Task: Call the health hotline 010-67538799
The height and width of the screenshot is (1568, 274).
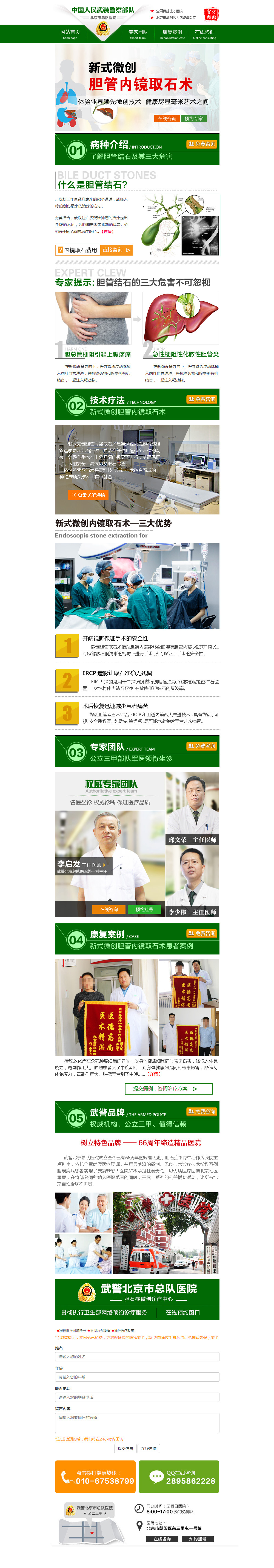Action: pyautogui.click(x=94, y=1477)
